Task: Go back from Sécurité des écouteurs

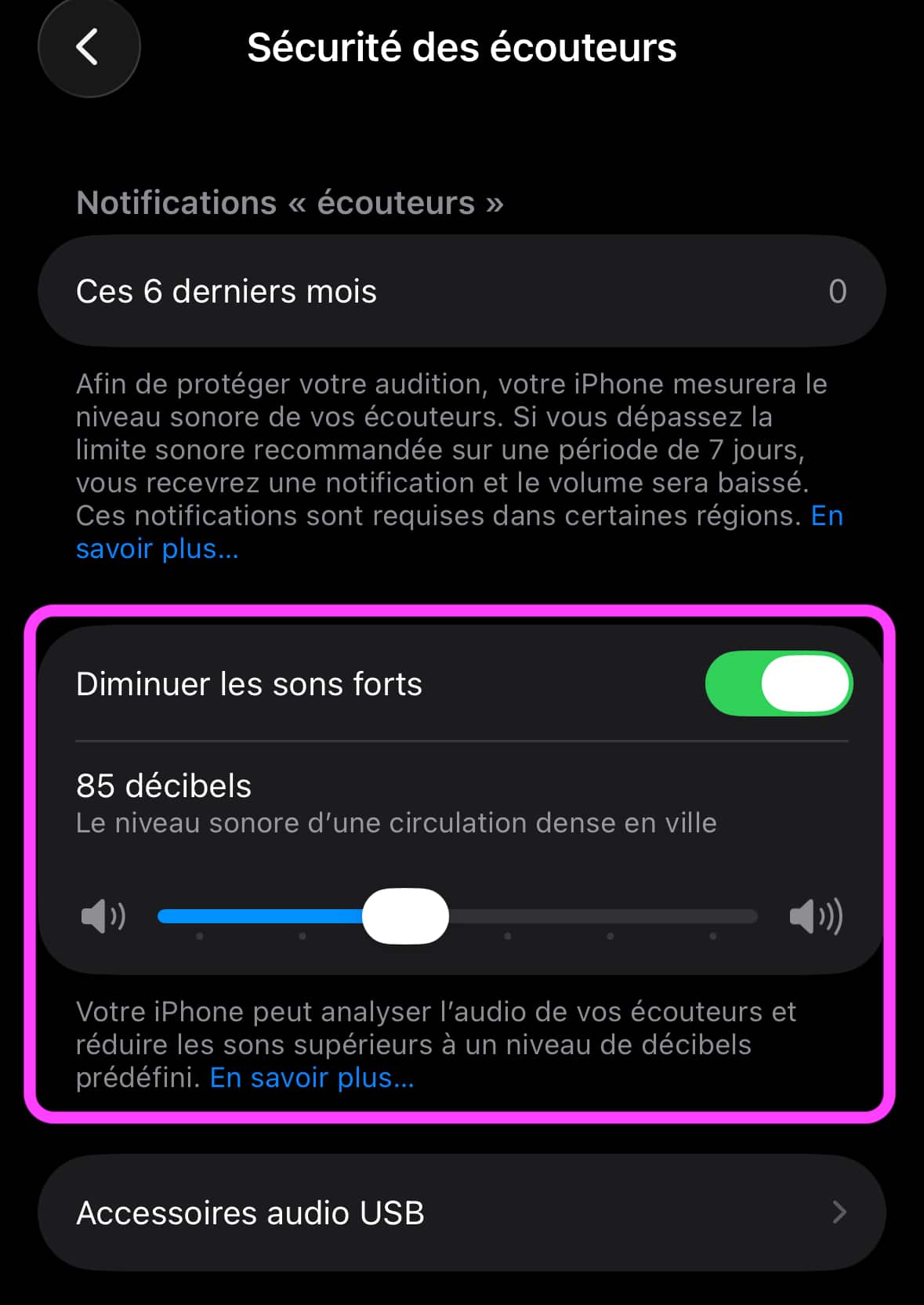Action: click(x=89, y=48)
